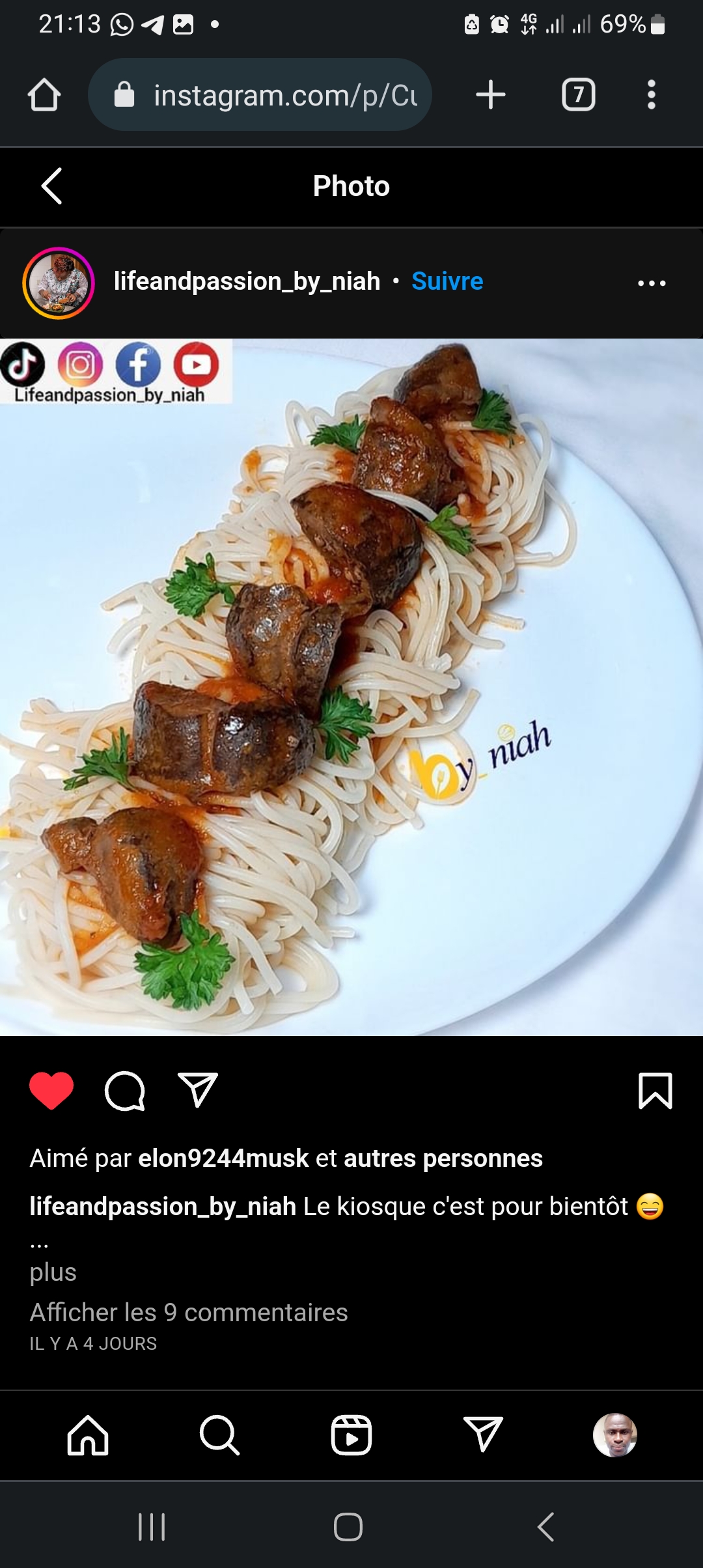The height and width of the screenshot is (1568, 703).
Task: Unlike the post with the red heart
Action: pyautogui.click(x=51, y=1090)
